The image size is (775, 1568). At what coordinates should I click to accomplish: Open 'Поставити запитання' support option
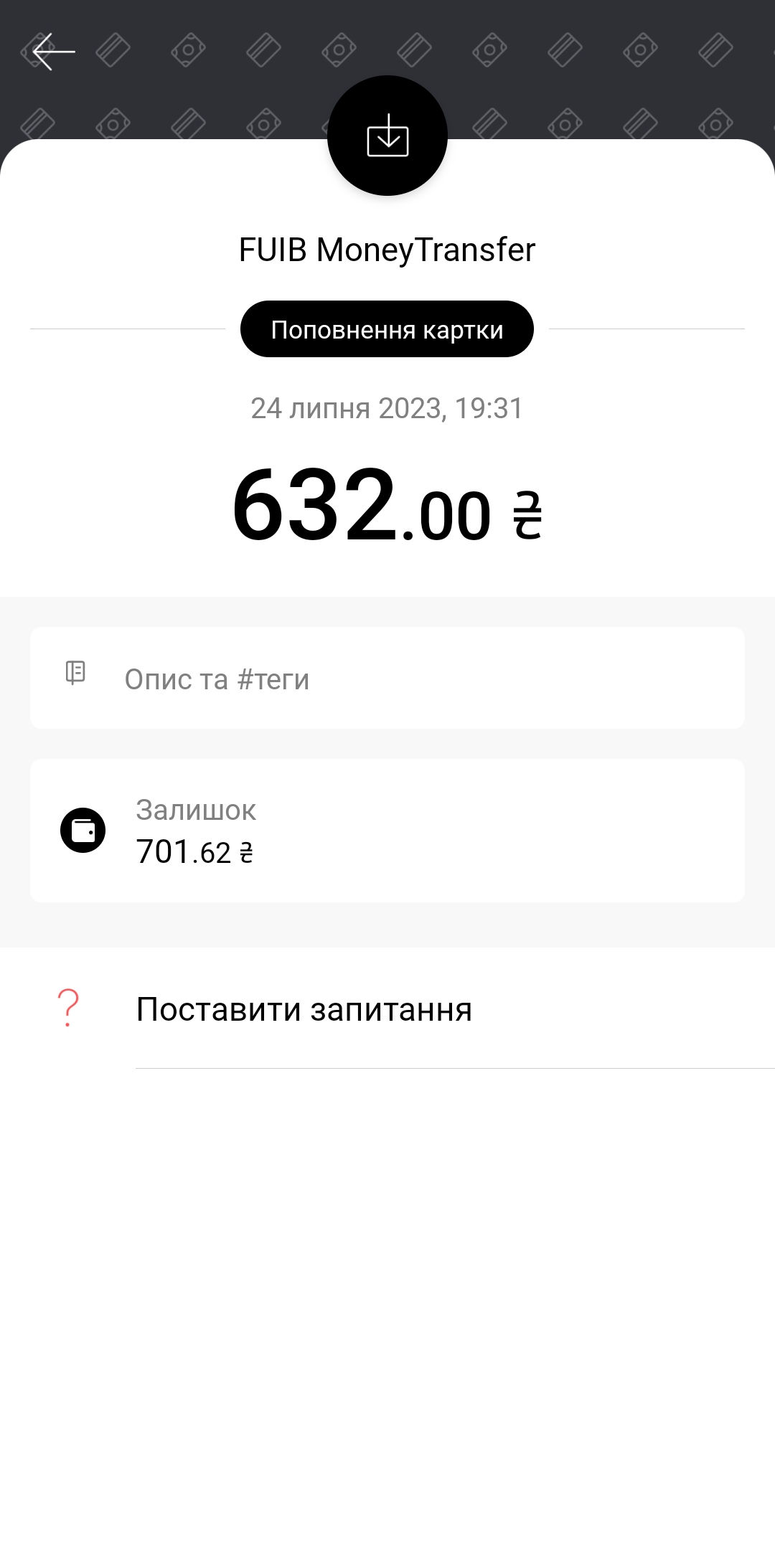(x=304, y=1009)
